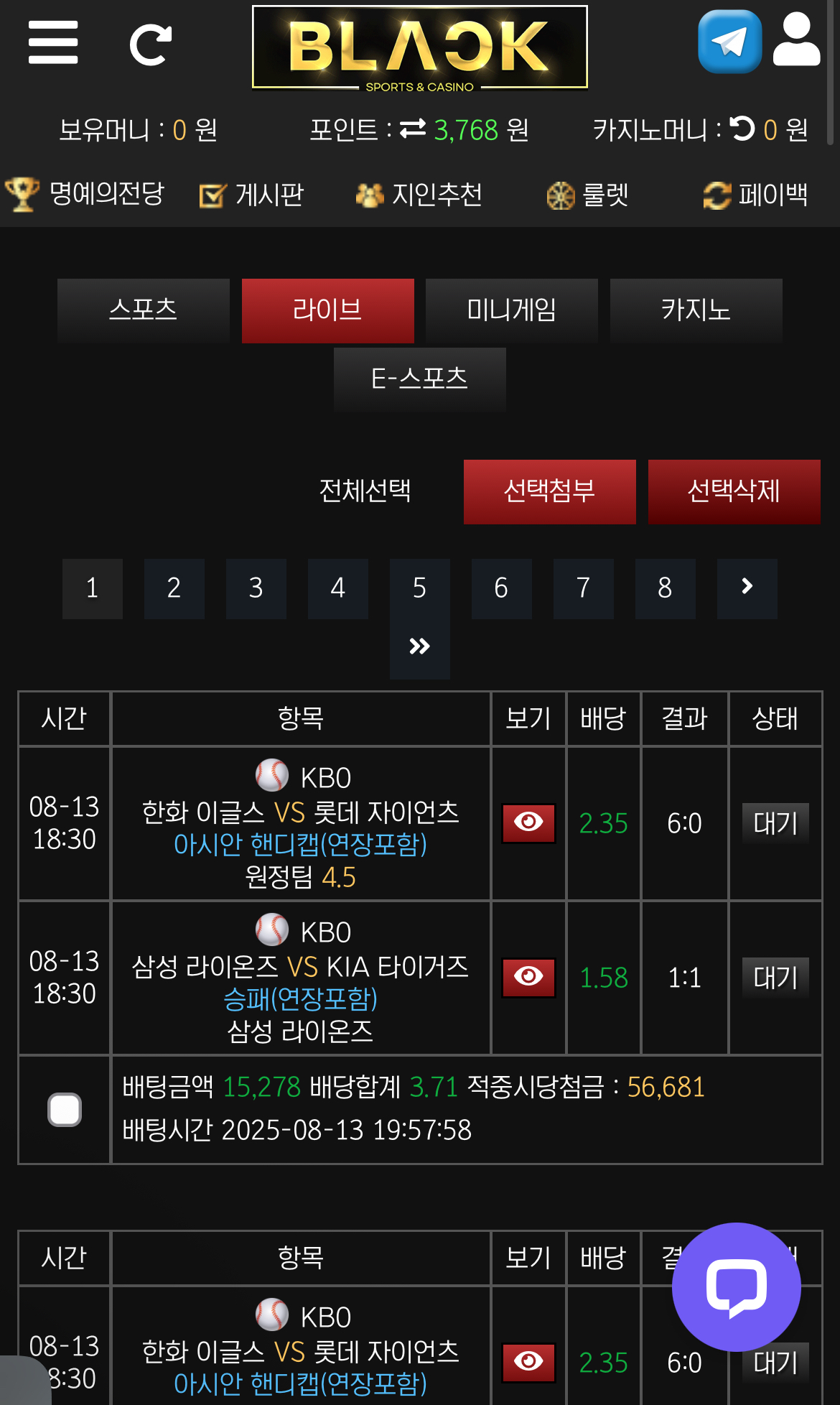Tap the 선택첨부 button
840x1405 pixels.
[x=549, y=491]
